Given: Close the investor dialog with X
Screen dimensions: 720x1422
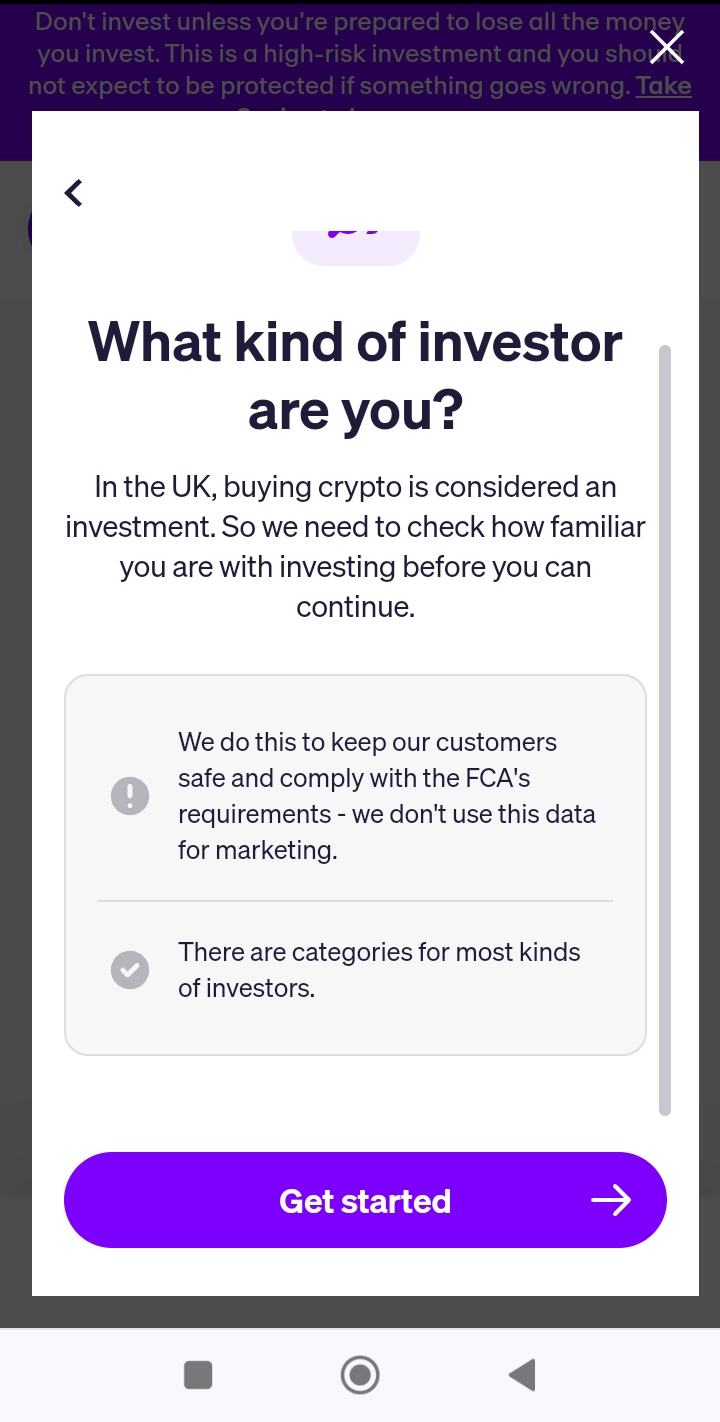Looking at the screenshot, I should pyautogui.click(x=666, y=47).
